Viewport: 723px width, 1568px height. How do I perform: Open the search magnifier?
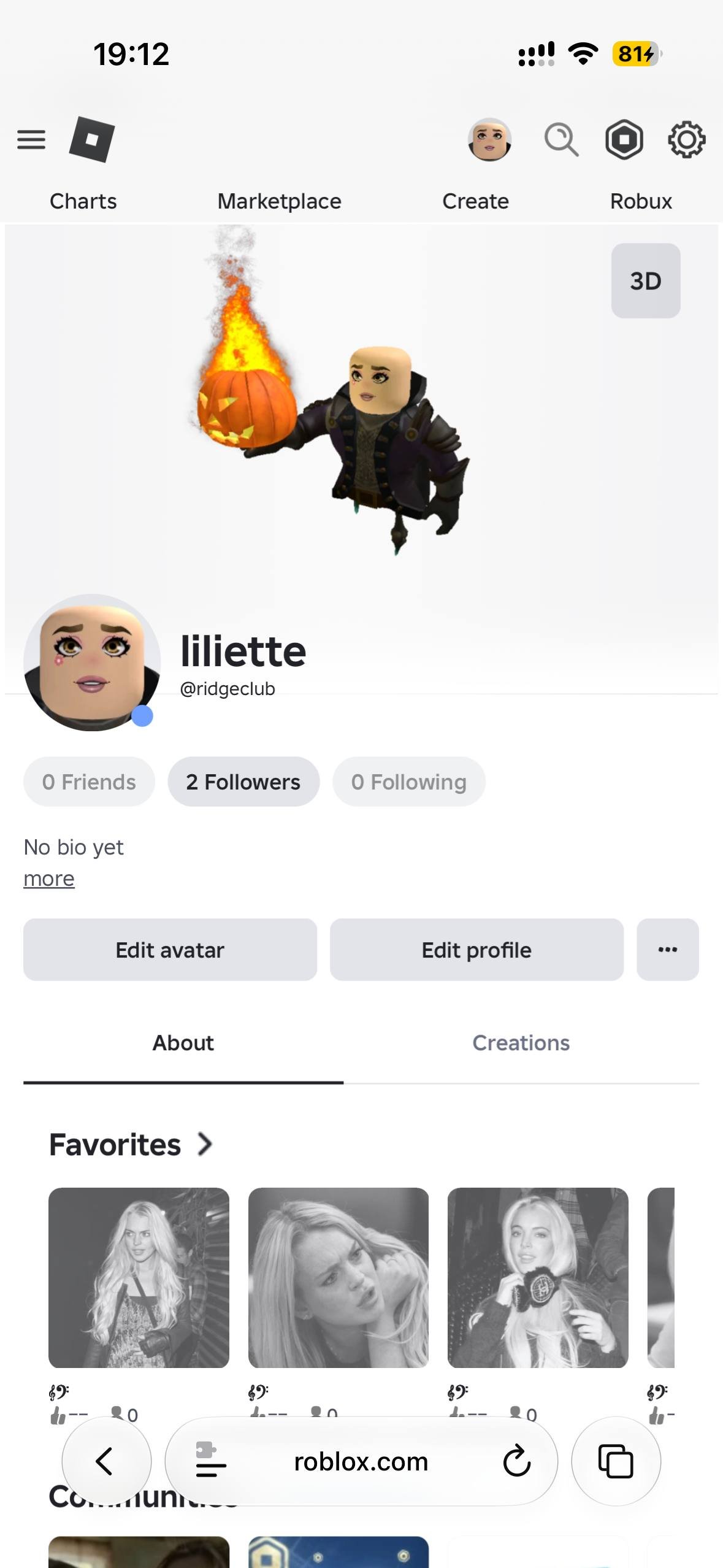point(561,140)
